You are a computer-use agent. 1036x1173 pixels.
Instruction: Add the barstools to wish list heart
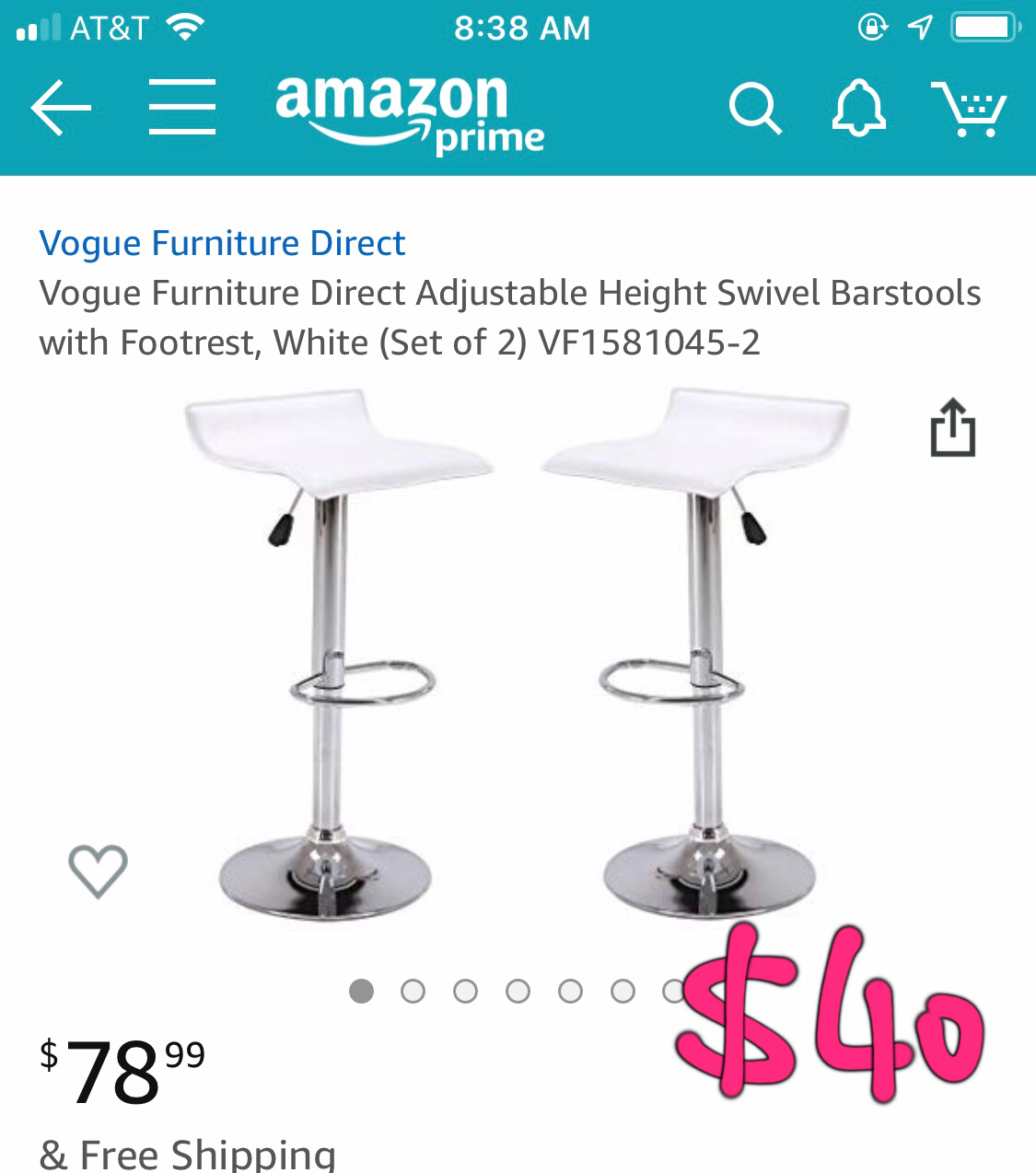(98, 870)
